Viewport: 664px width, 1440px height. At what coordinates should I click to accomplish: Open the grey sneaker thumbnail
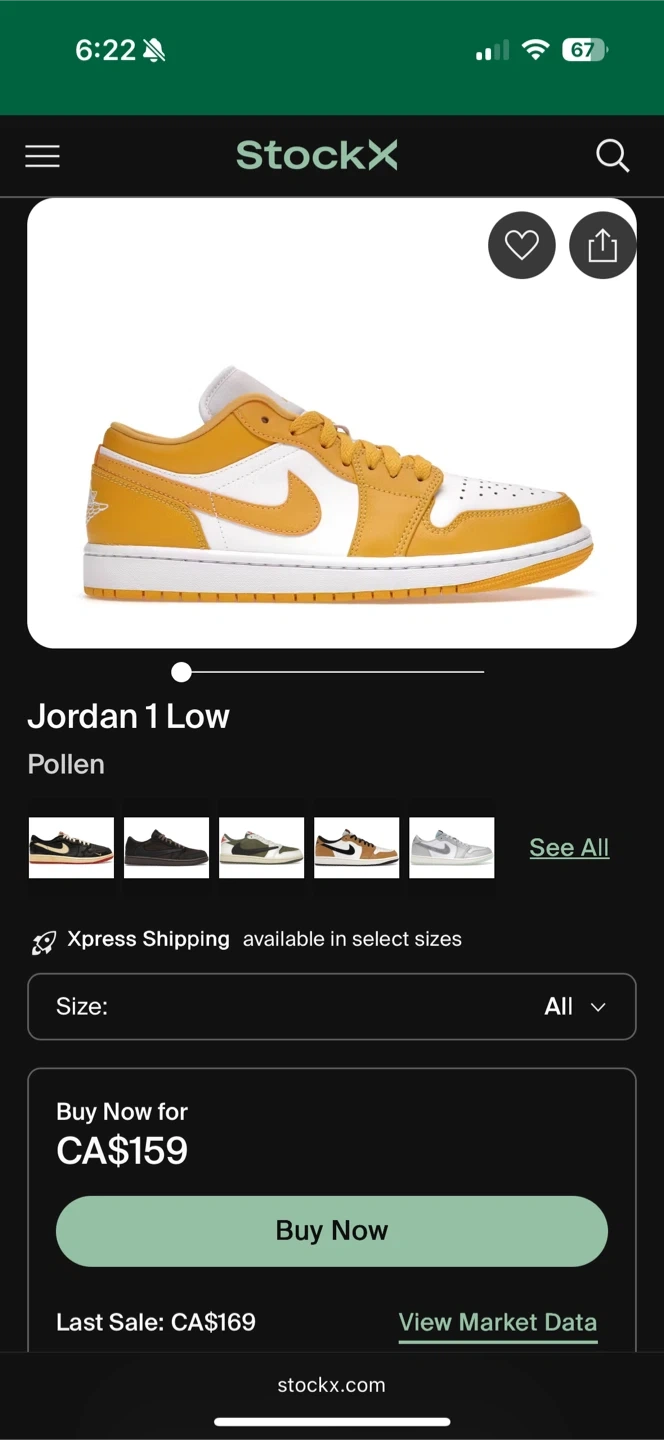coord(451,848)
